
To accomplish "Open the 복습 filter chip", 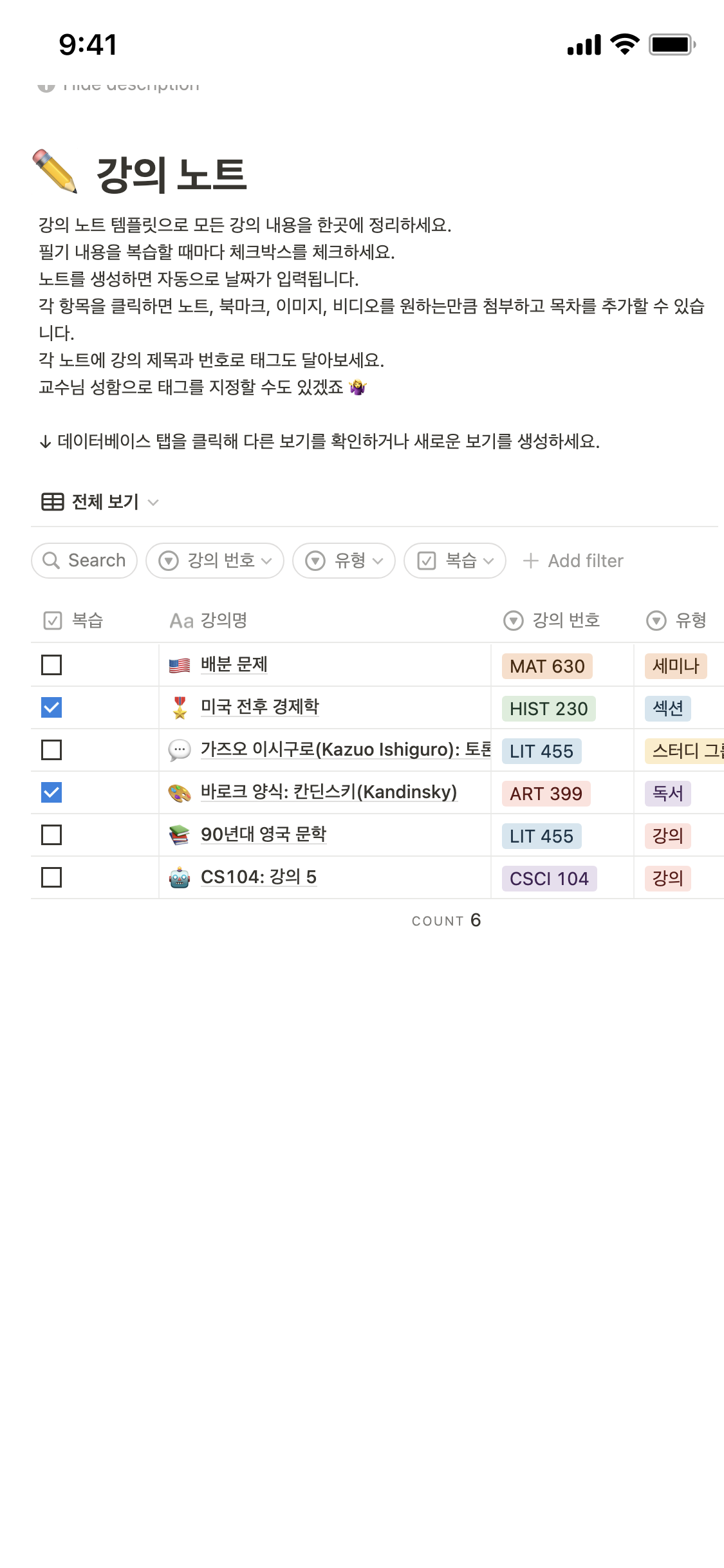I will click(455, 561).
